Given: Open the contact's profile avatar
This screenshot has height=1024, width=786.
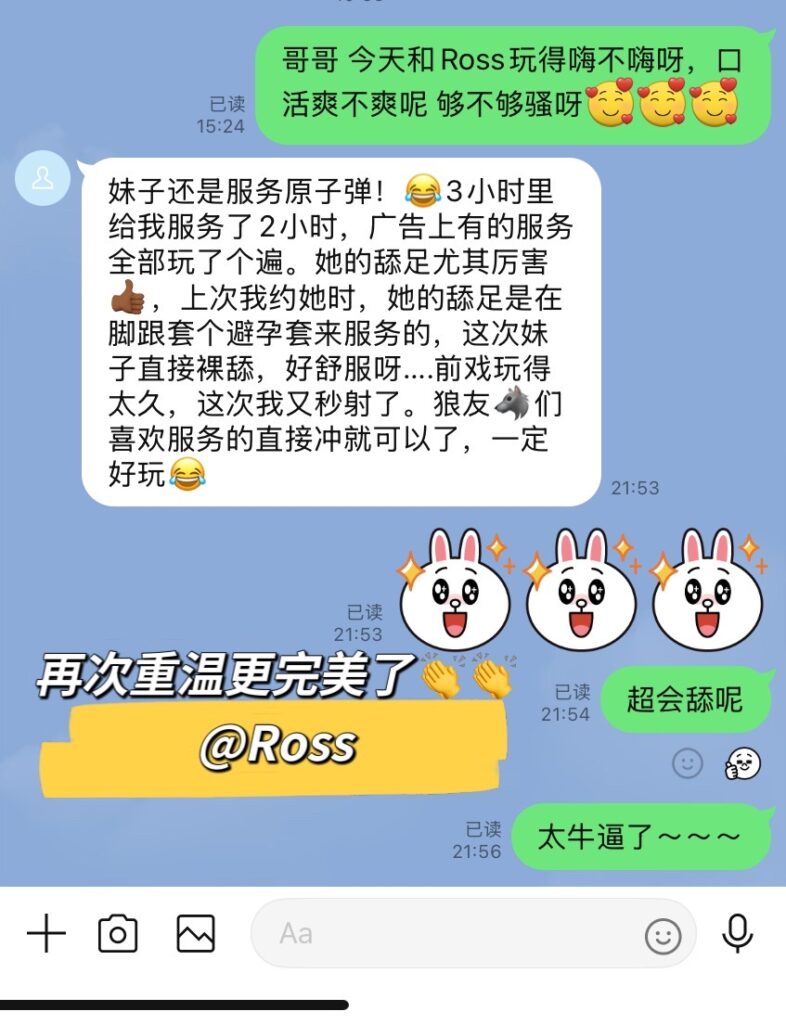Looking at the screenshot, I should 43,179.
